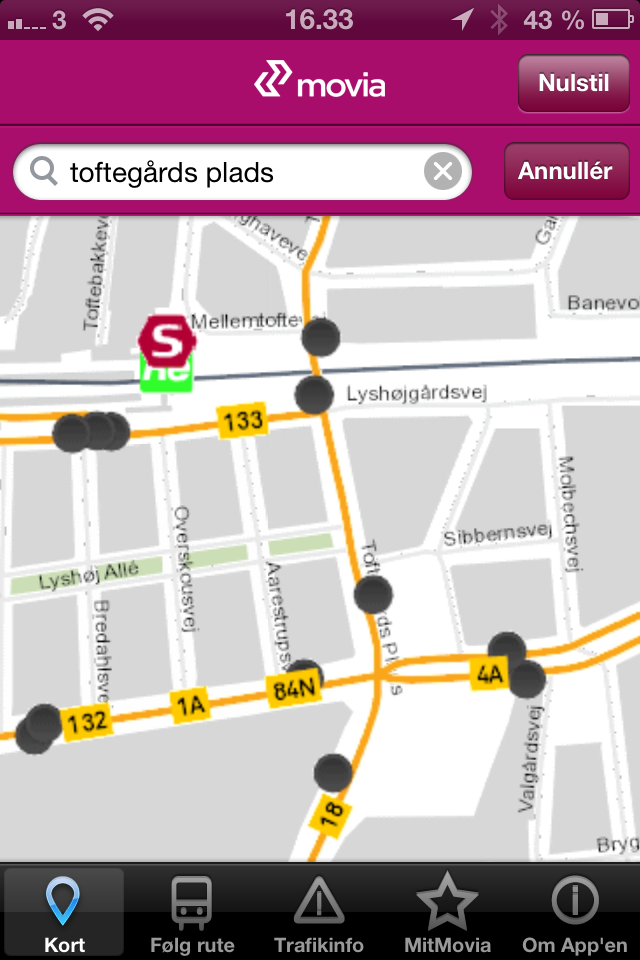This screenshot has height=960, width=640.
Task: Cancel search with Annullér
Action: [x=565, y=171]
